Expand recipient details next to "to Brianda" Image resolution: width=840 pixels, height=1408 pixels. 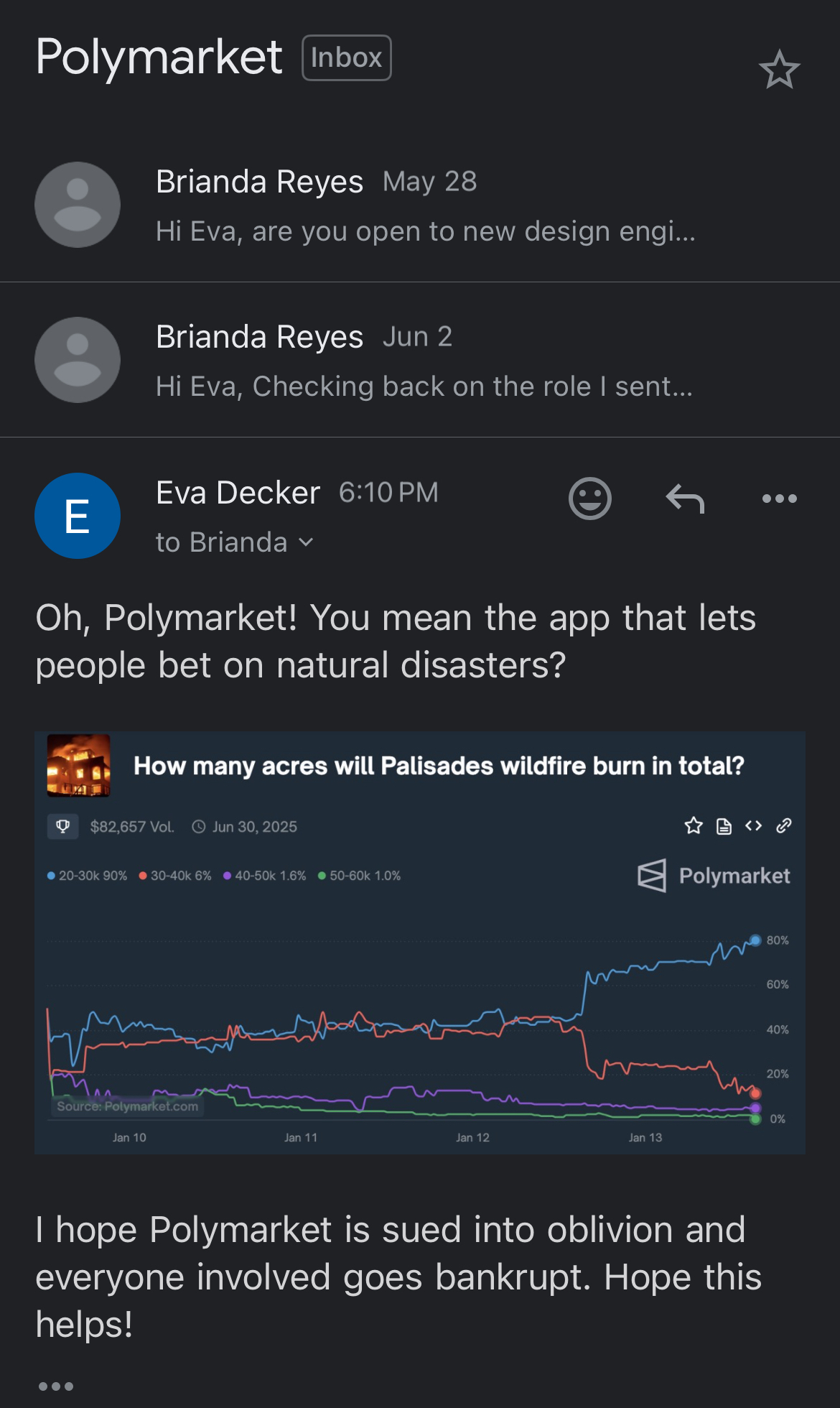pyautogui.click(x=307, y=542)
